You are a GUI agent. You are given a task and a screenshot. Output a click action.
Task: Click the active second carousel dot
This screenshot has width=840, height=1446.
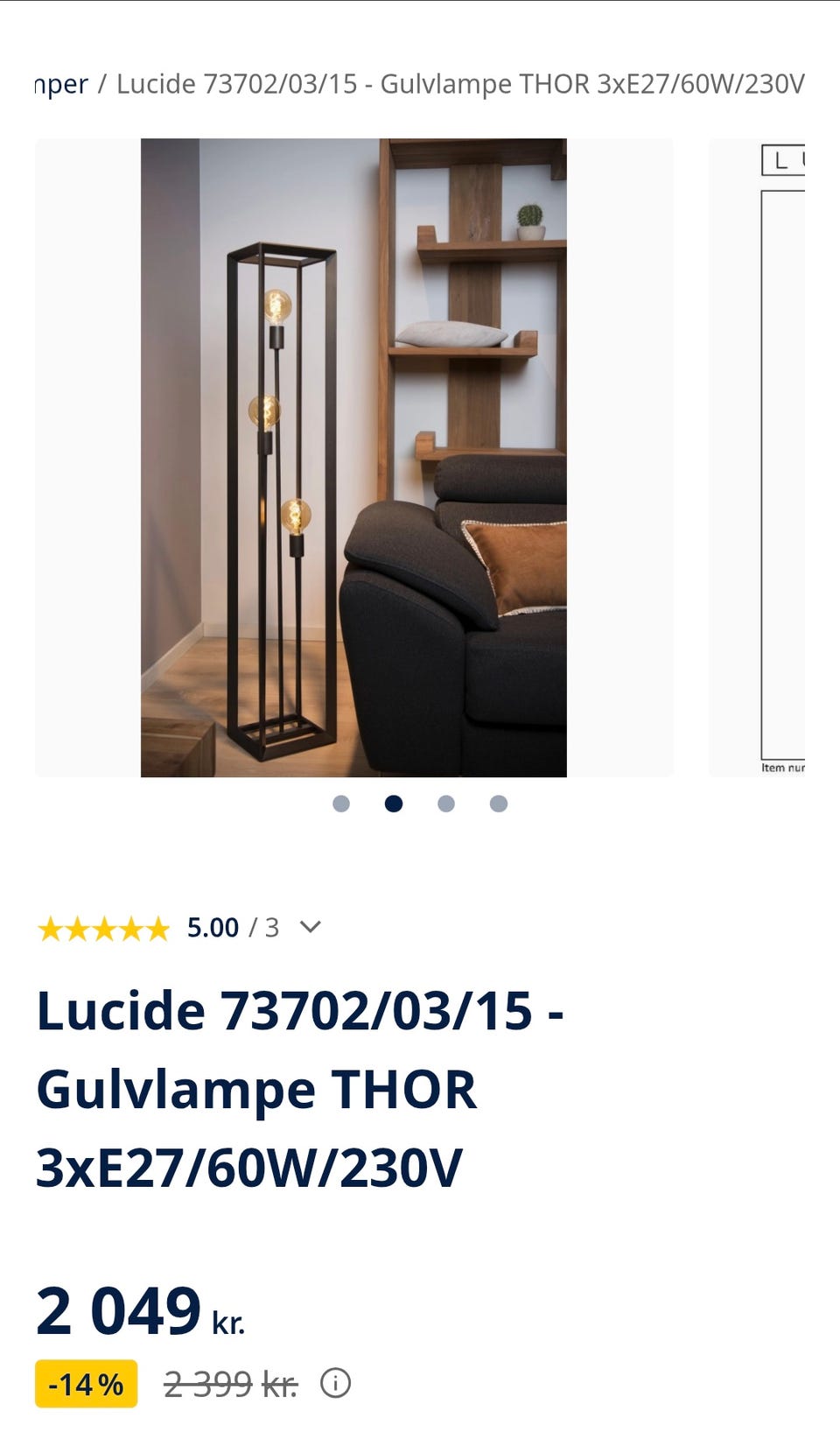(394, 804)
